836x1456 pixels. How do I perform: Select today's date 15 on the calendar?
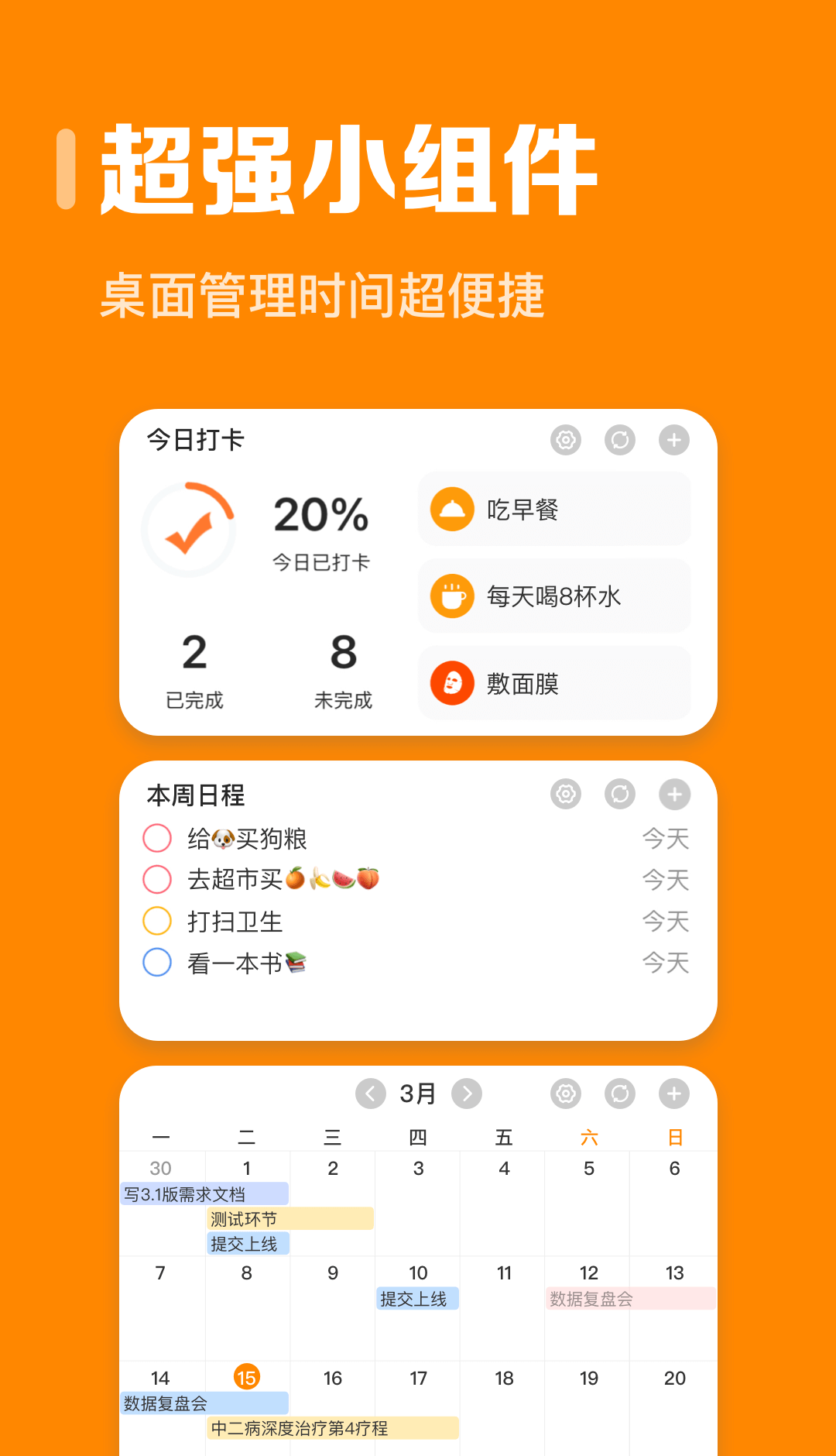click(x=247, y=1379)
